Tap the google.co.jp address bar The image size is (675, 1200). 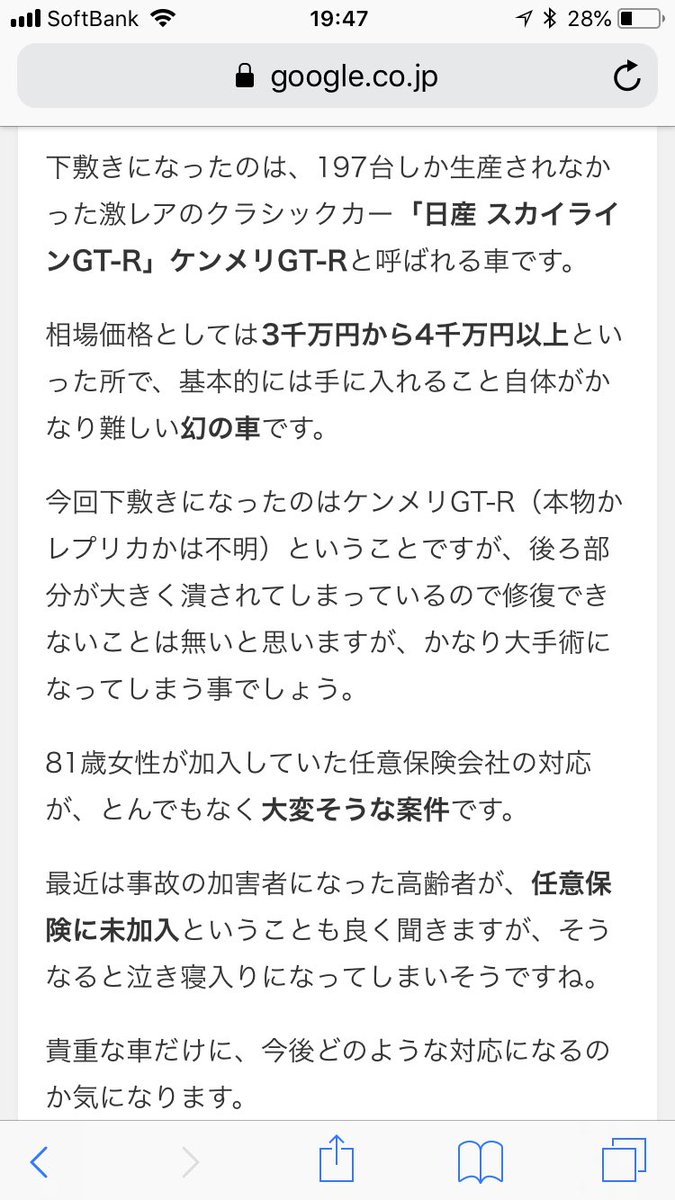[337, 76]
